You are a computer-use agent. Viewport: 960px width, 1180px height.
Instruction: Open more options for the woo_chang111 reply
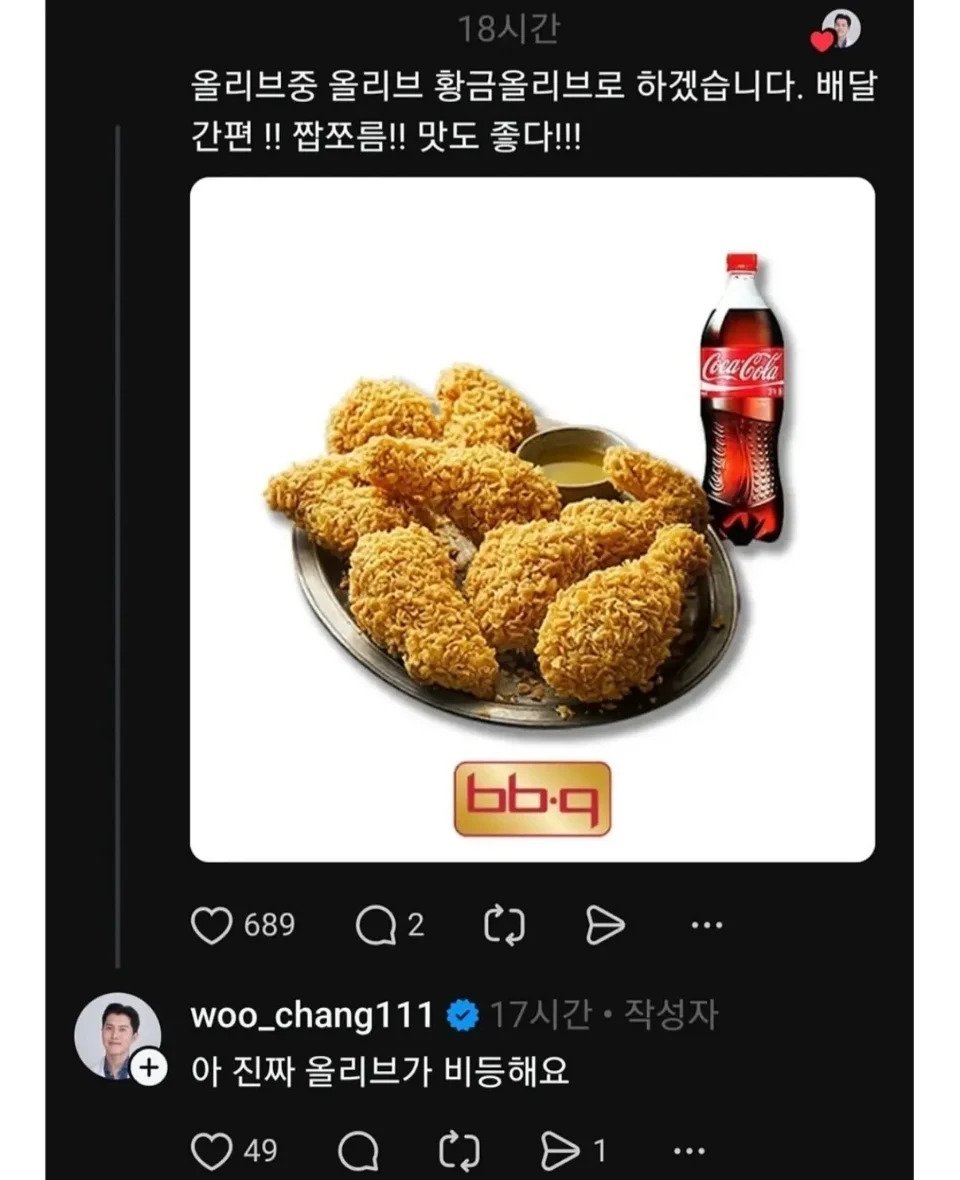(x=690, y=1152)
